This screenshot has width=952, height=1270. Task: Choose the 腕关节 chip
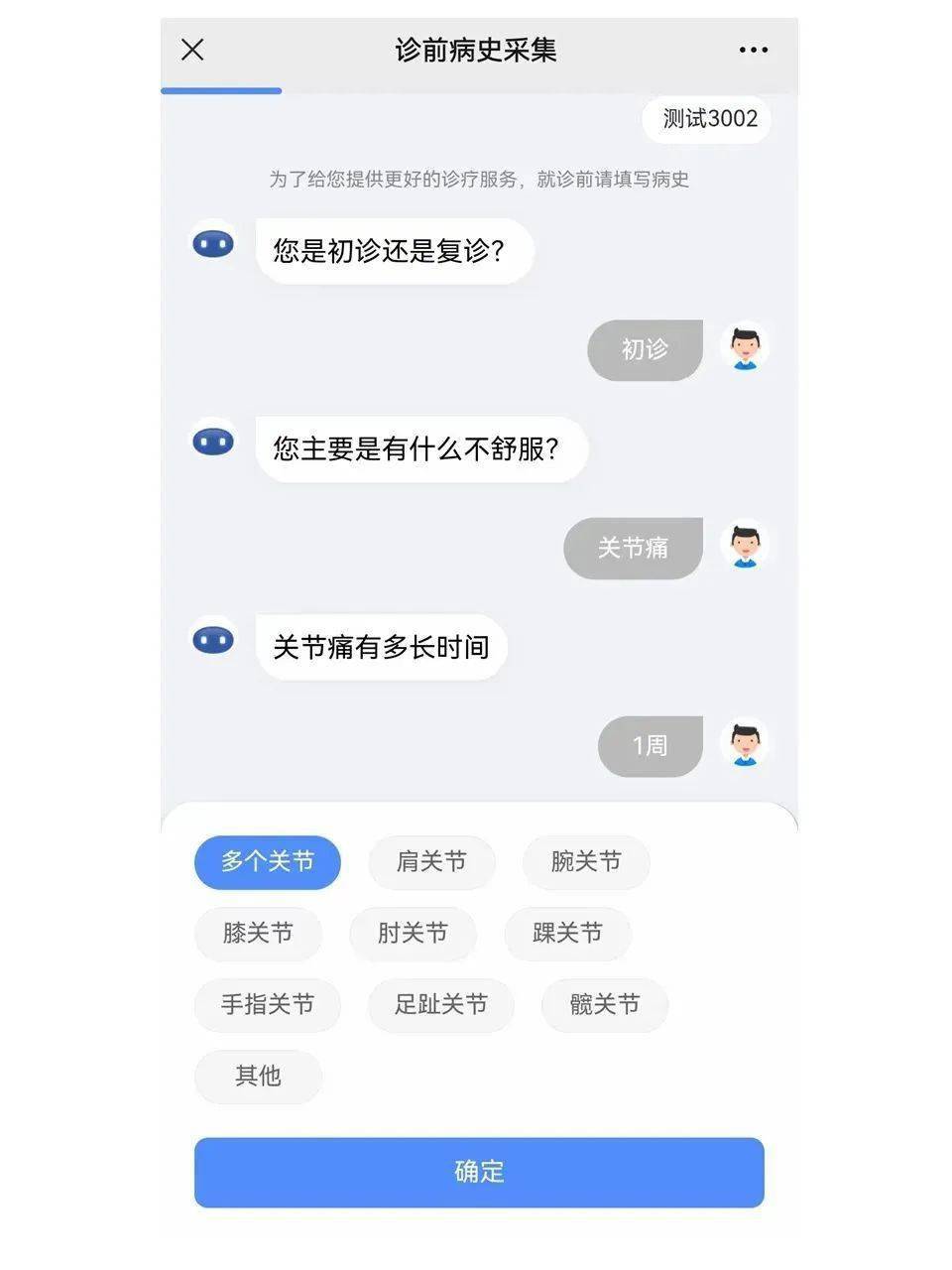point(586,861)
